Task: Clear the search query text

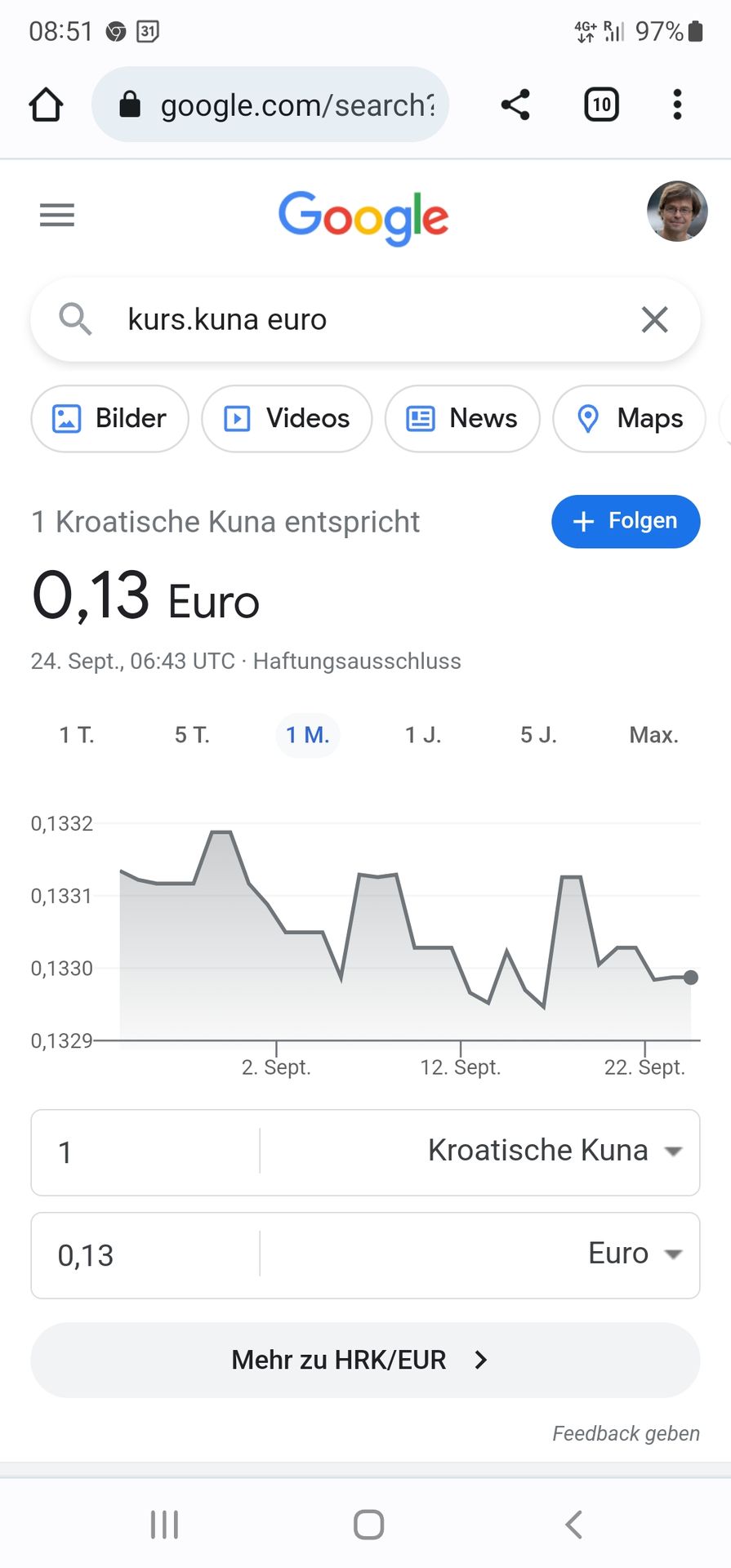Action: click(655, 319)
